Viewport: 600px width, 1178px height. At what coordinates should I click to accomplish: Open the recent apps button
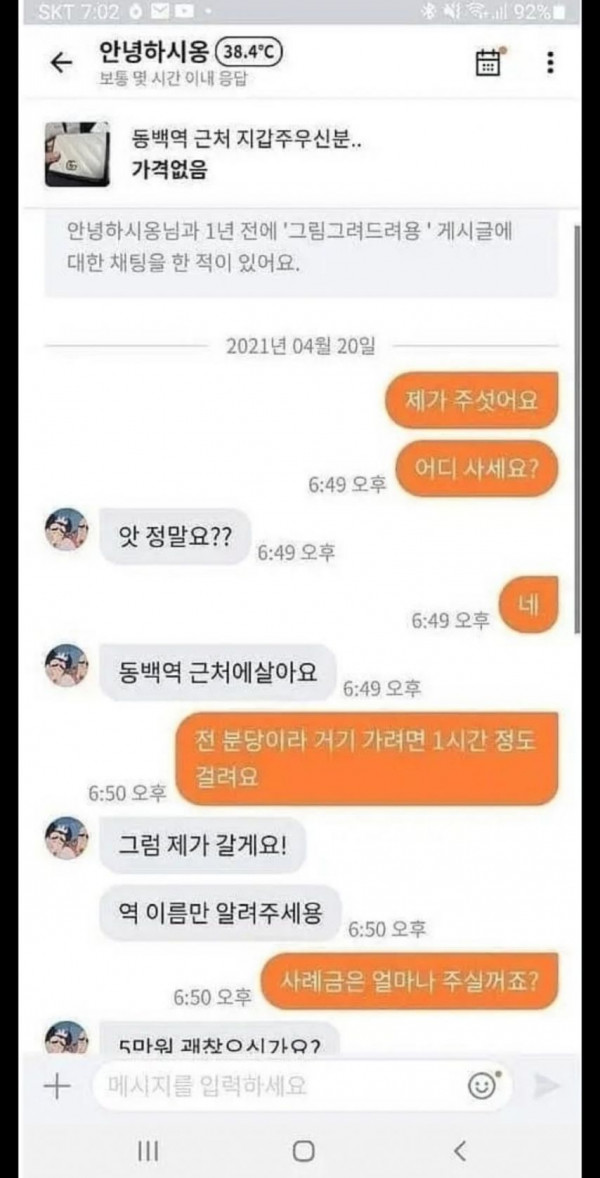(x=147, y=1151)
